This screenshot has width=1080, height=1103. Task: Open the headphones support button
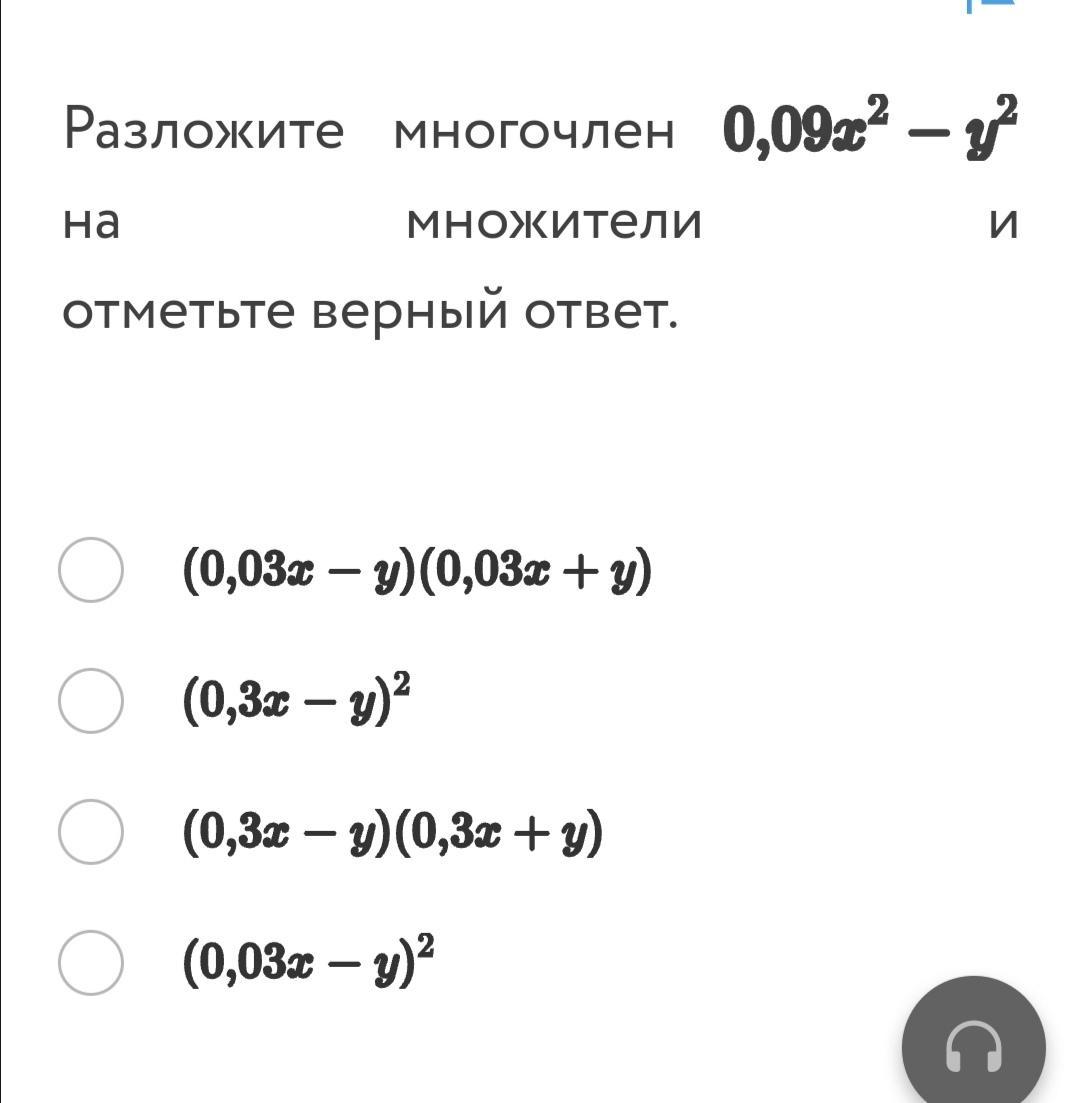point(973,1047)
